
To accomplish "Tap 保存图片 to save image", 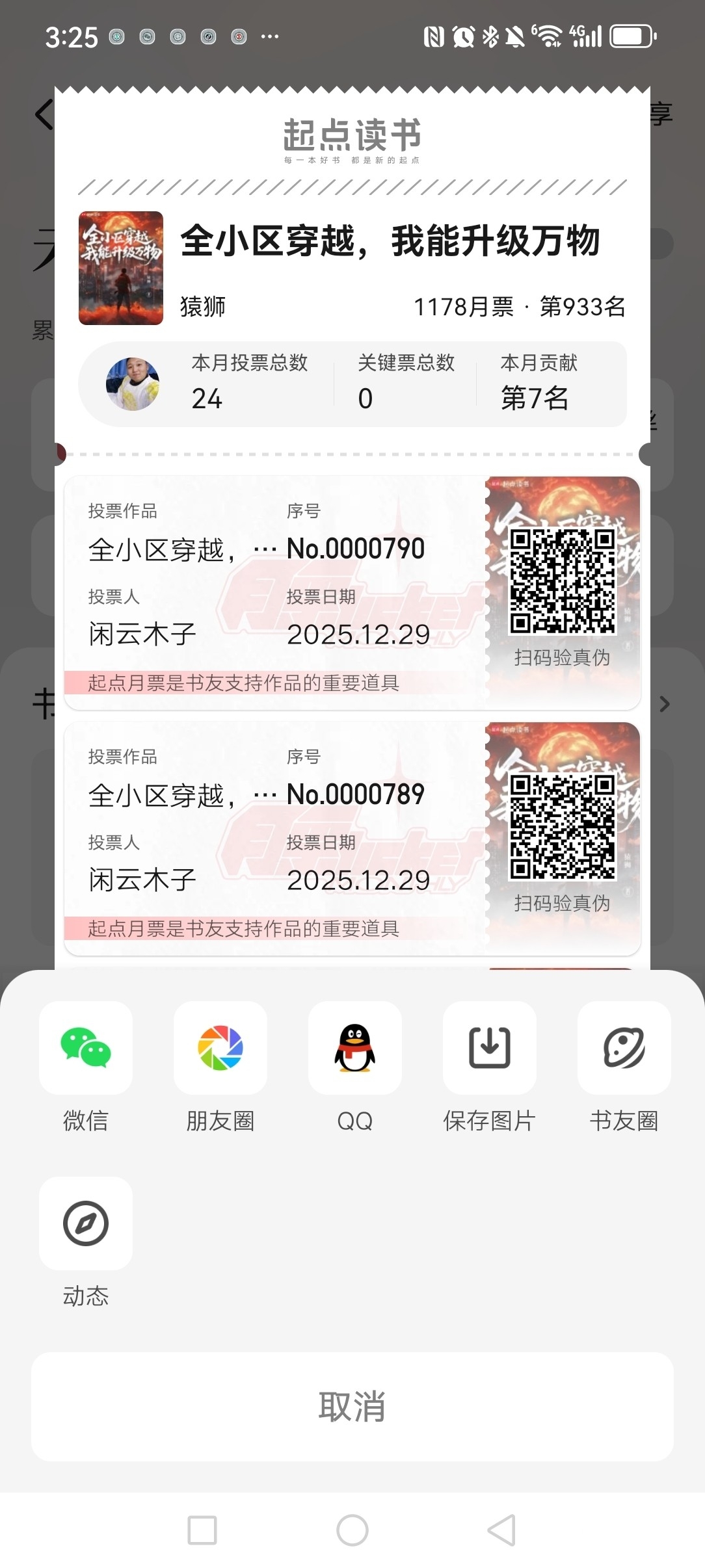I will coord(490,1048).
